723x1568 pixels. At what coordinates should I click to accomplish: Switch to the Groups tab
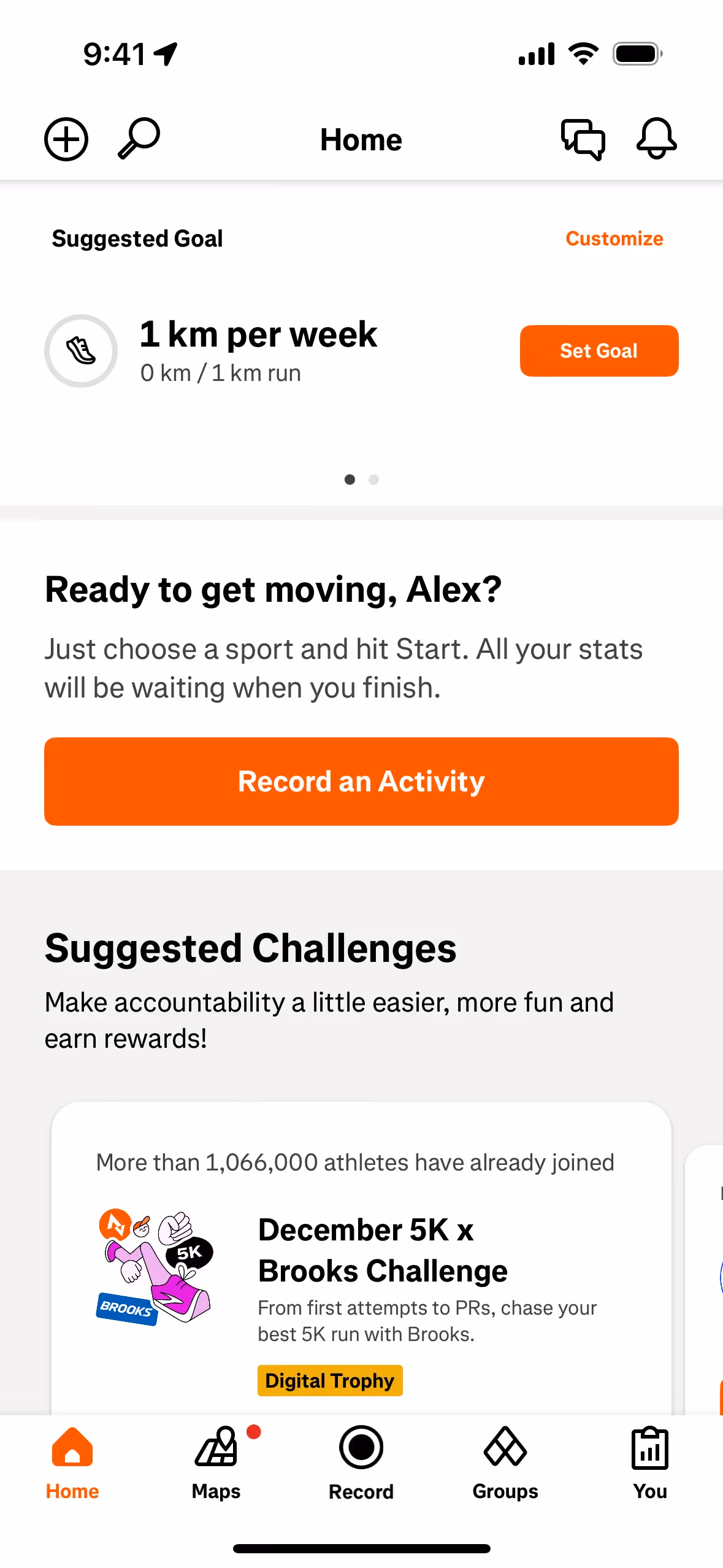pyautogui.click(x=505, y=1462)
